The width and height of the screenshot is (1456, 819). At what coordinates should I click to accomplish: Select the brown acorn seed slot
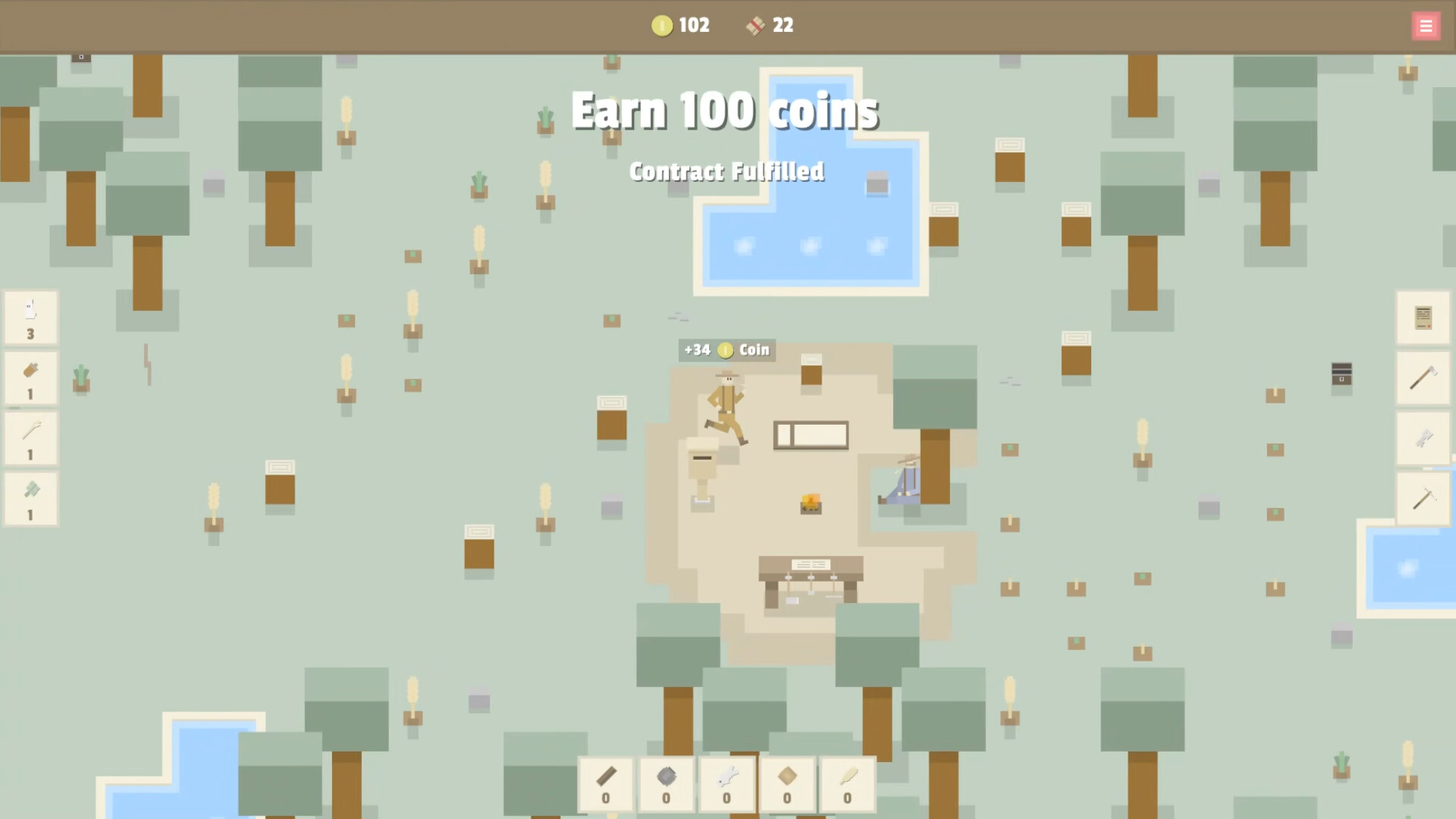tap(30, 378)
